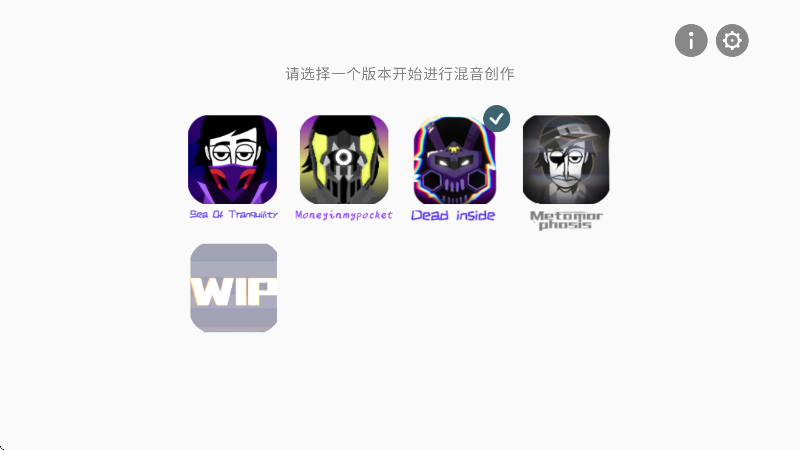Image resolution: width=800 pixels, height=450 pixels.
Task: Open the settings gear
Action: point(732,41)
